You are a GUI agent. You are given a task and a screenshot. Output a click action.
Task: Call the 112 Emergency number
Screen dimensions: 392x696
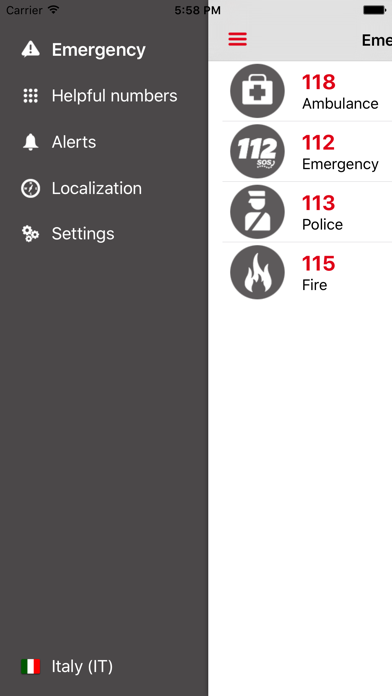307,151
